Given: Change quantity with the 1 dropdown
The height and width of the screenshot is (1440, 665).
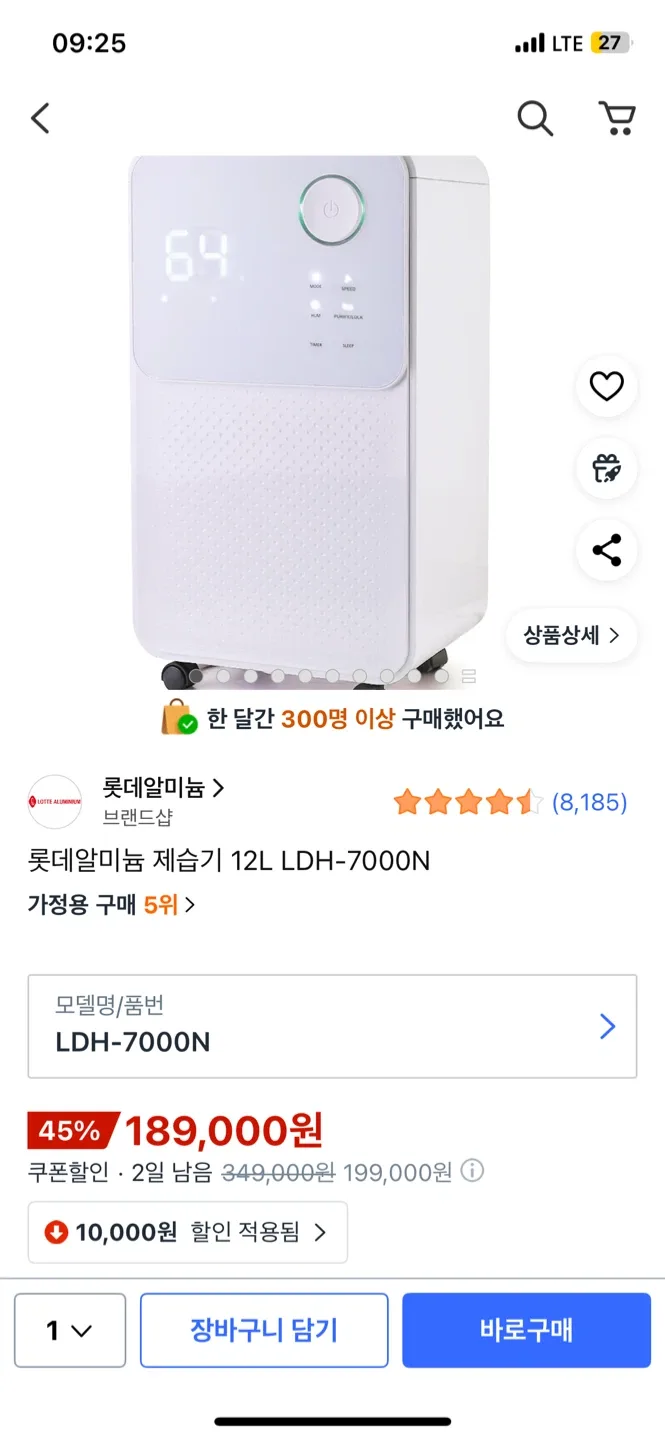Looking at the screenshot, I should pyautogui.click(x=70, y=1330).
